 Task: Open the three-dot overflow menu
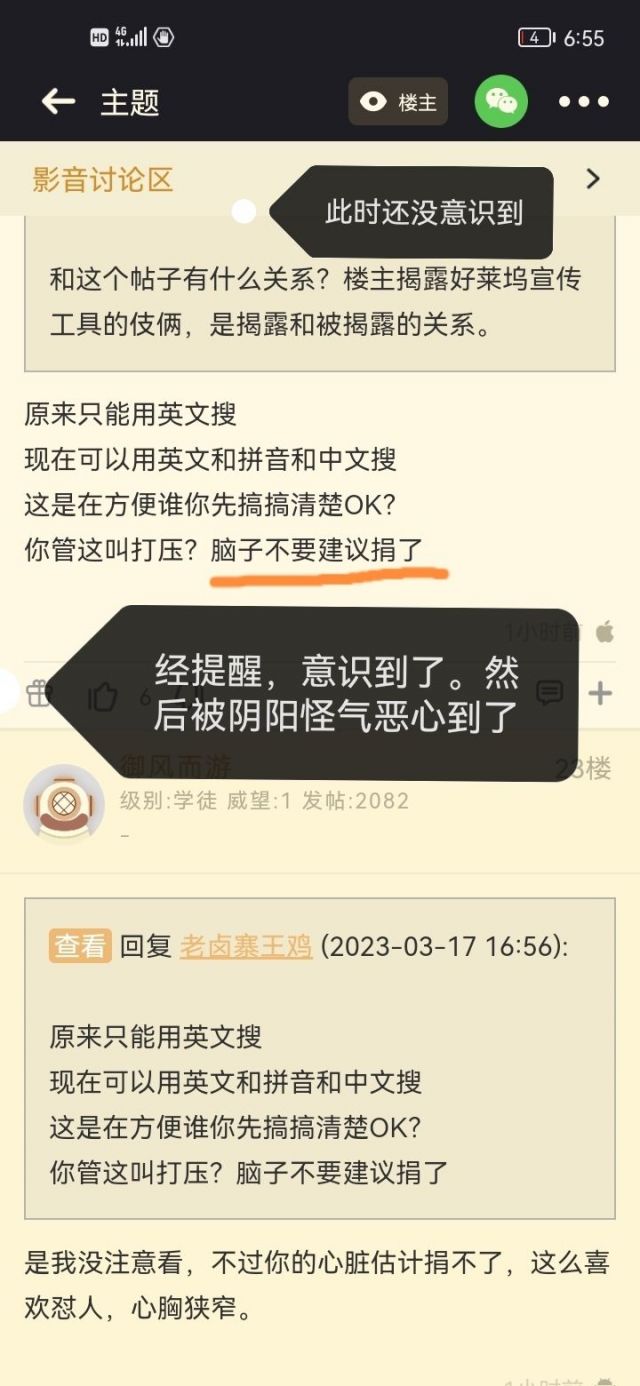point(584,102)
